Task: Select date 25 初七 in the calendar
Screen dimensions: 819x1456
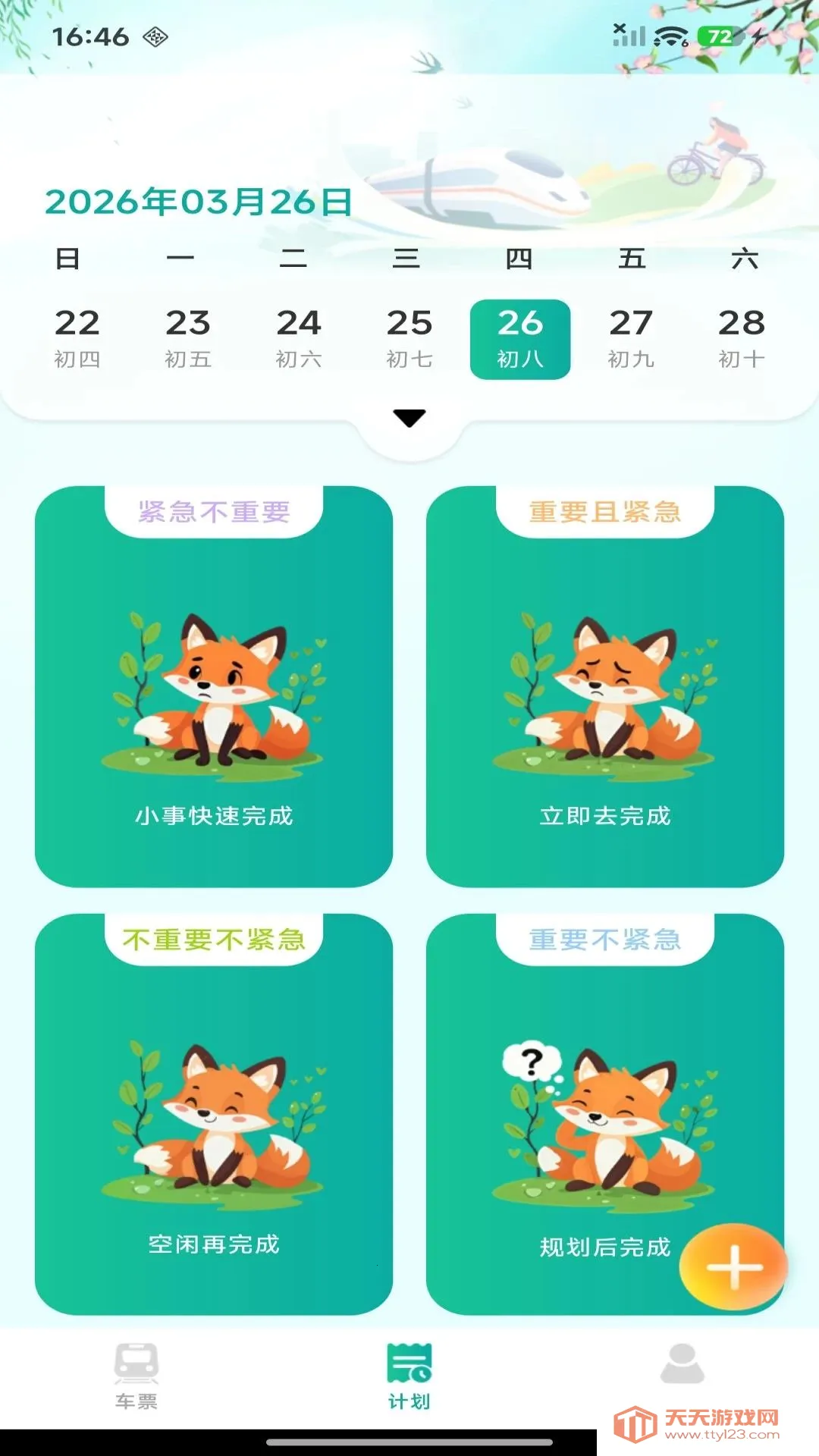Action: point(409,338)
